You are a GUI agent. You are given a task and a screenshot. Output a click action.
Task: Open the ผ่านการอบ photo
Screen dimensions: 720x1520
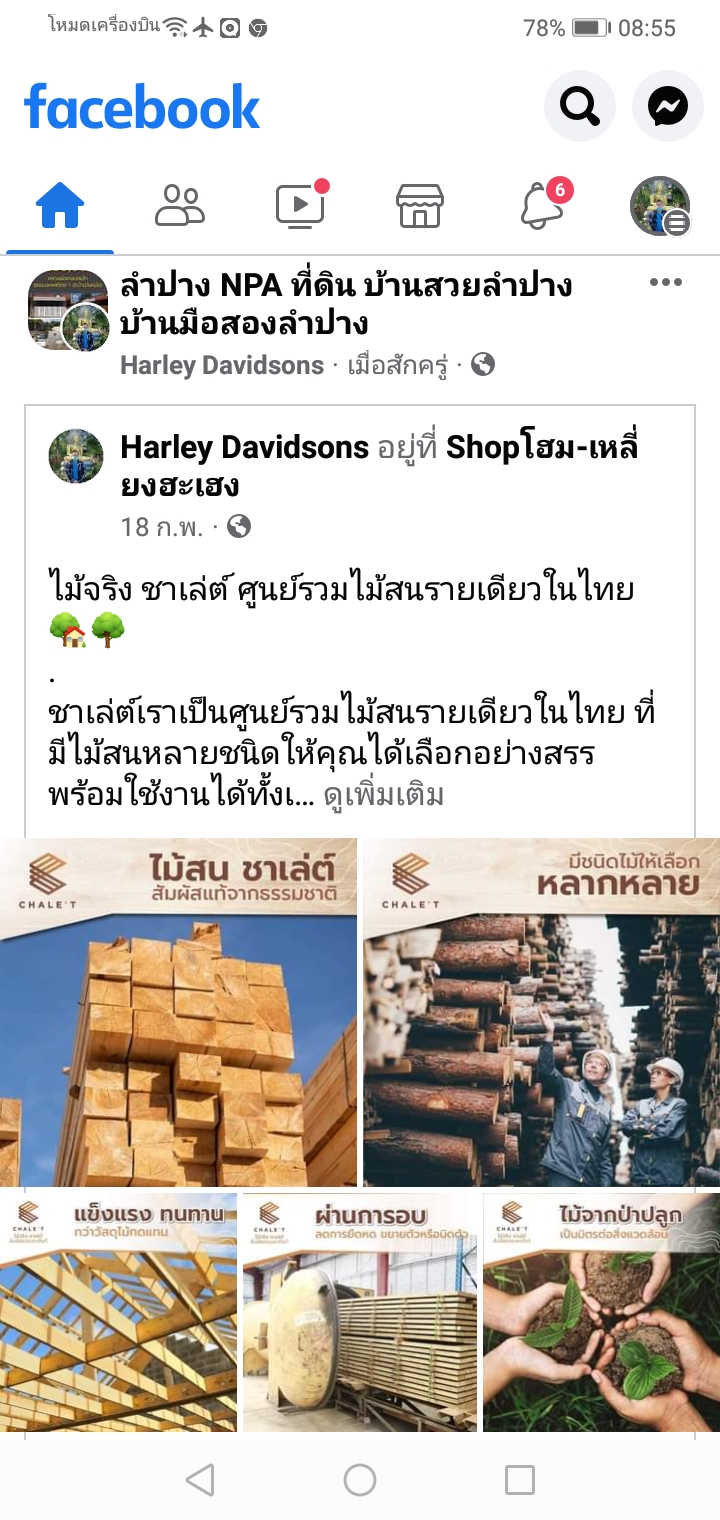[x=359, y=1312]
